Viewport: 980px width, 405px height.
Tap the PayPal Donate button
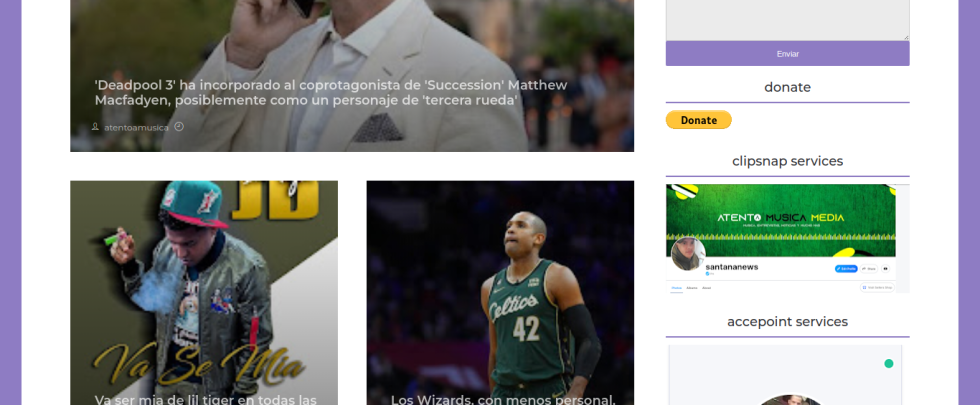[698, 120]
